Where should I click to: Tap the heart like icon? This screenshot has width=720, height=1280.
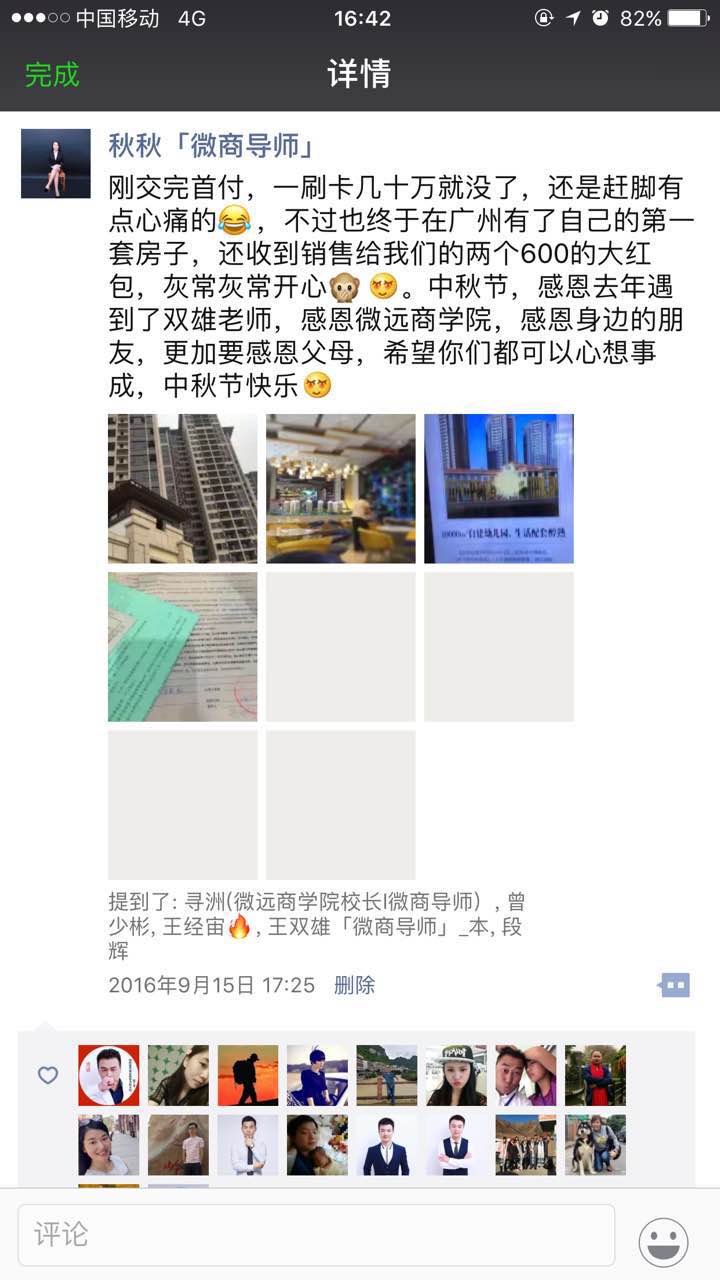pos(47,1075)
